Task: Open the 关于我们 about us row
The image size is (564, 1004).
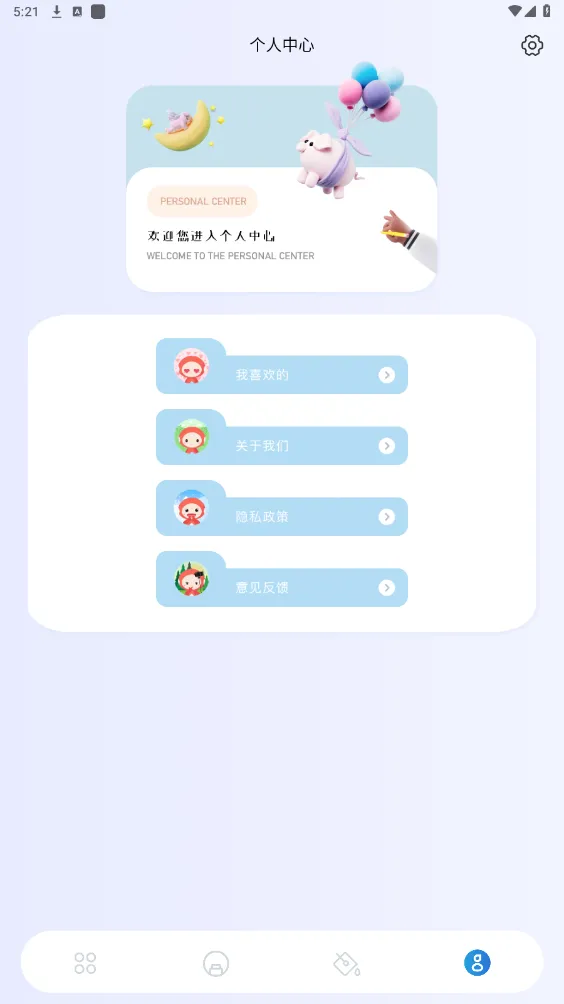Action: (x=282, y=437)
